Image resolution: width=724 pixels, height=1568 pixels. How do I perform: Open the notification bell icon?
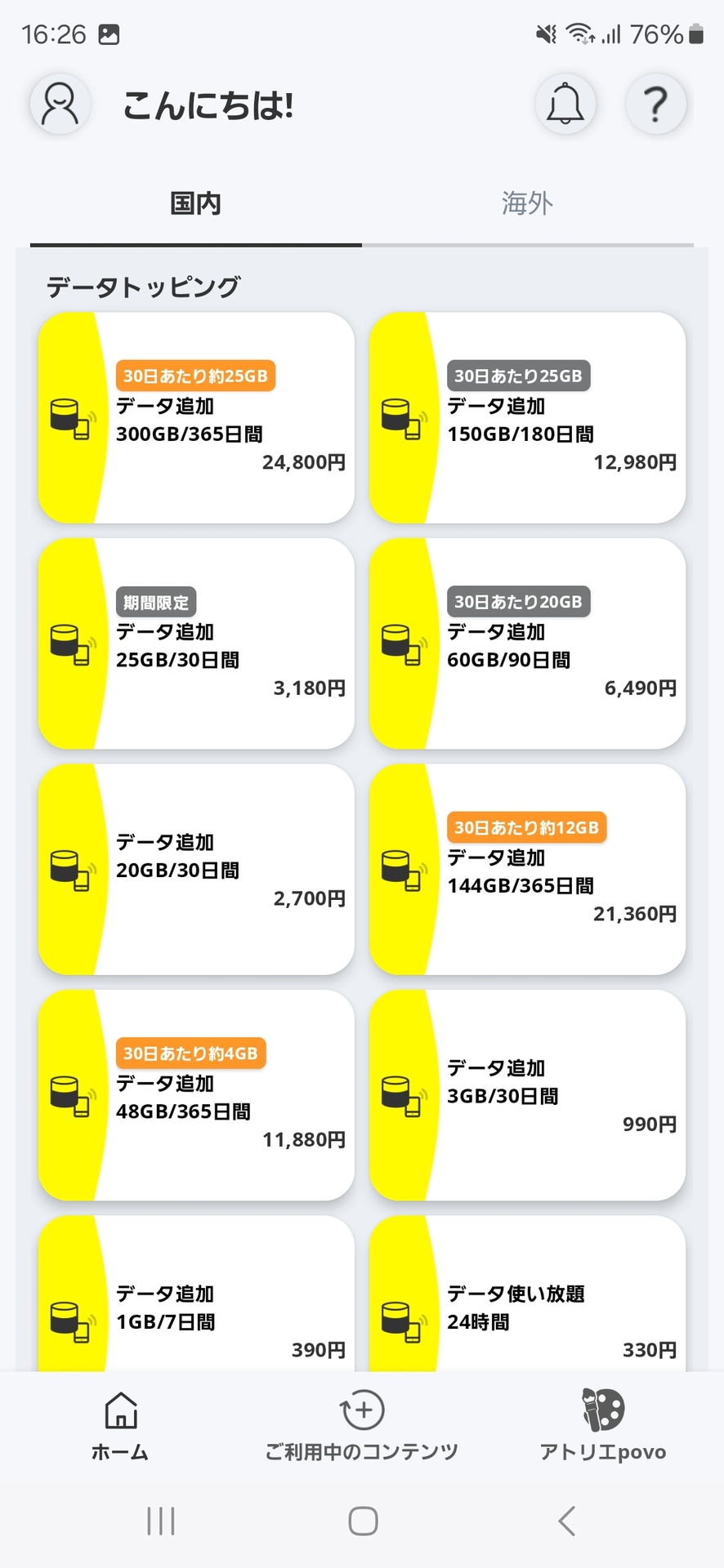[564, 104]
